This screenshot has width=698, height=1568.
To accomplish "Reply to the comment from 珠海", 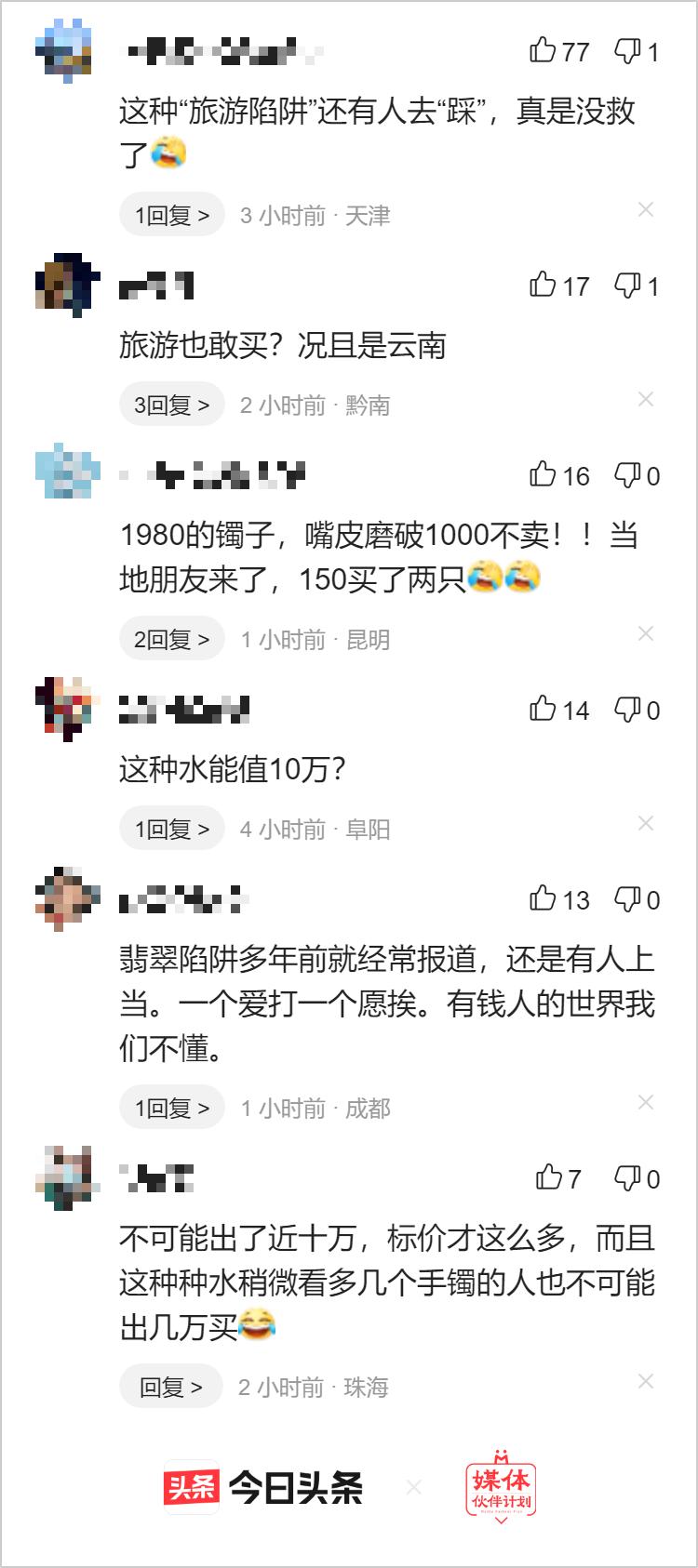I will pos(170,1388).
